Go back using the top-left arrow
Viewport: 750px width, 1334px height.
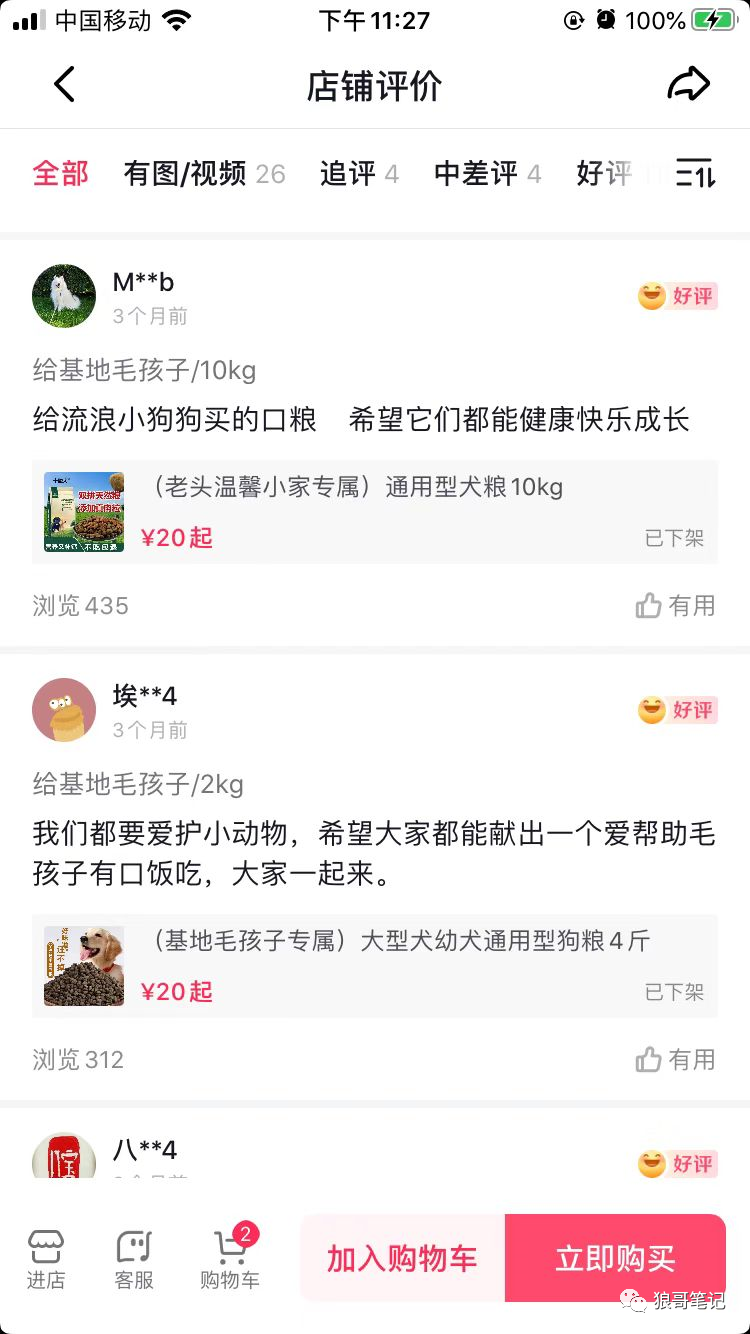(64, 85)
